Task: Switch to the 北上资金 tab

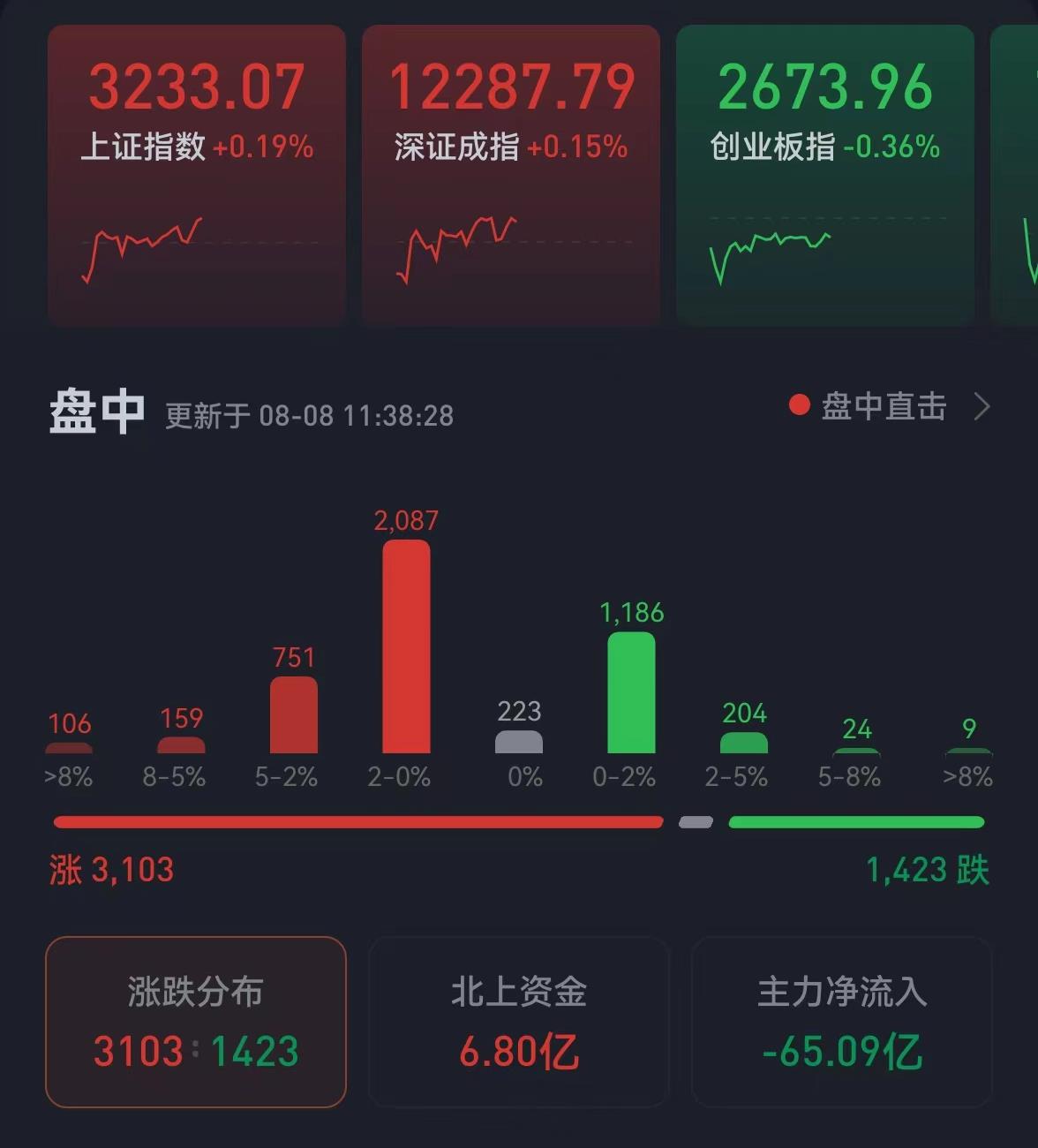Action: tap(519, 1021)
